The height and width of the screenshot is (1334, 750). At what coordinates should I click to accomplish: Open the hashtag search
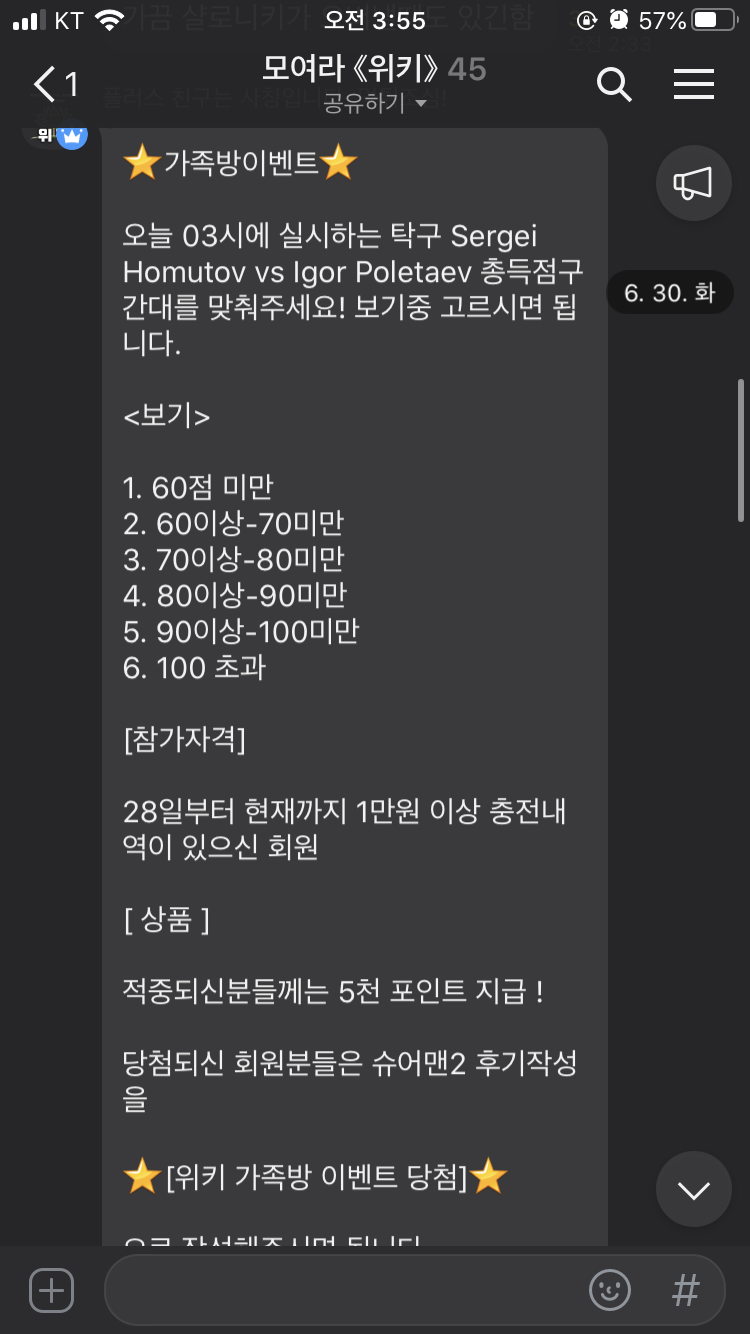[x=686, y=1289]
